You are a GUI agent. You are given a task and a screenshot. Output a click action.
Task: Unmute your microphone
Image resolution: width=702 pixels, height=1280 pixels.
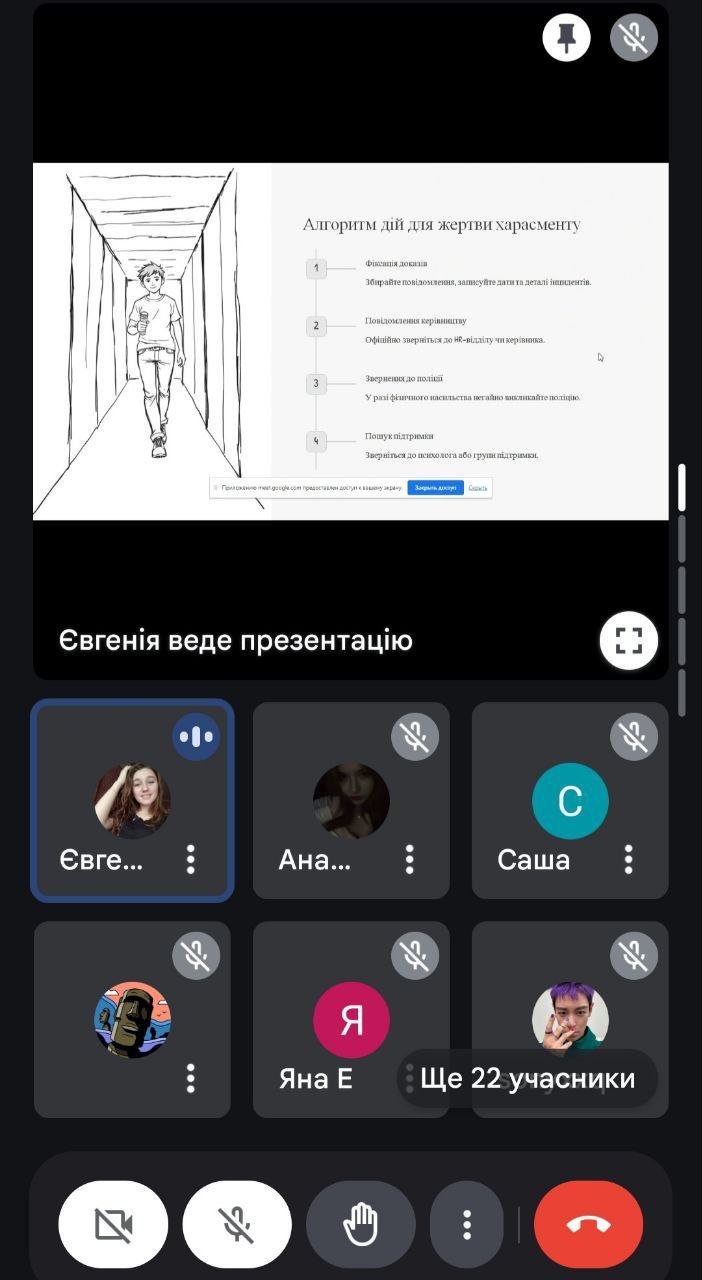[237, 1224]
